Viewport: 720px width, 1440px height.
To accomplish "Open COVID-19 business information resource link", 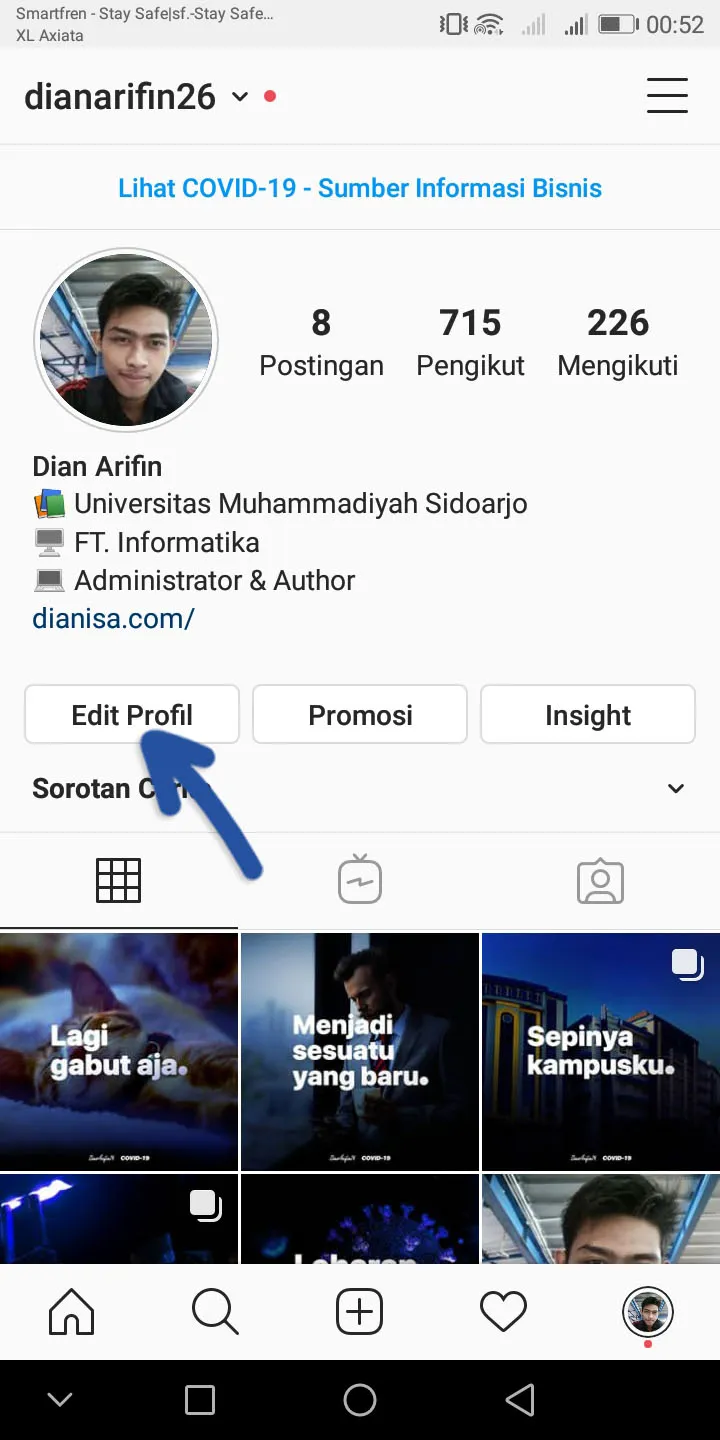I will click(361, 187).
